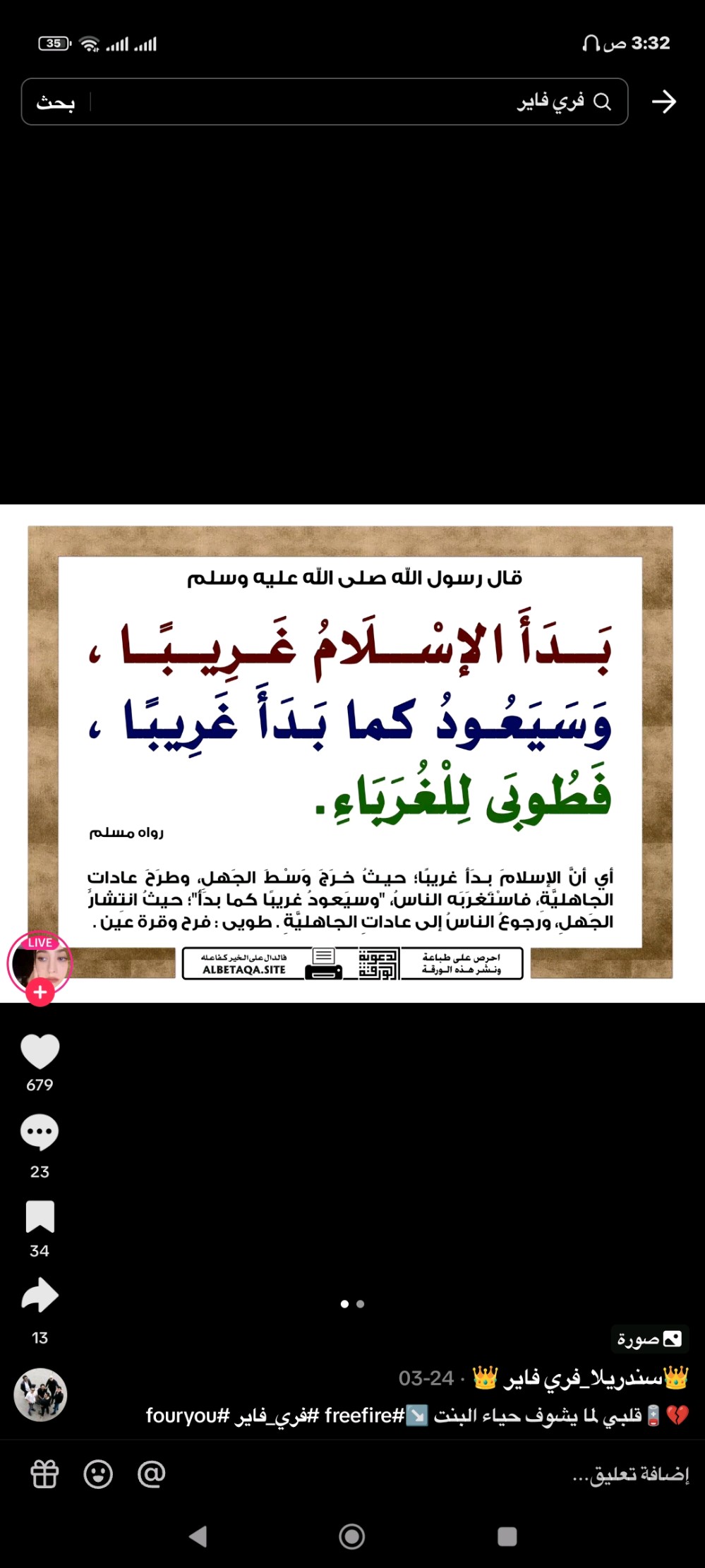Open the sound disc avatar
Viewport: 705px width, 1568px height.
pyautogui.click(x=40, y=1394)
